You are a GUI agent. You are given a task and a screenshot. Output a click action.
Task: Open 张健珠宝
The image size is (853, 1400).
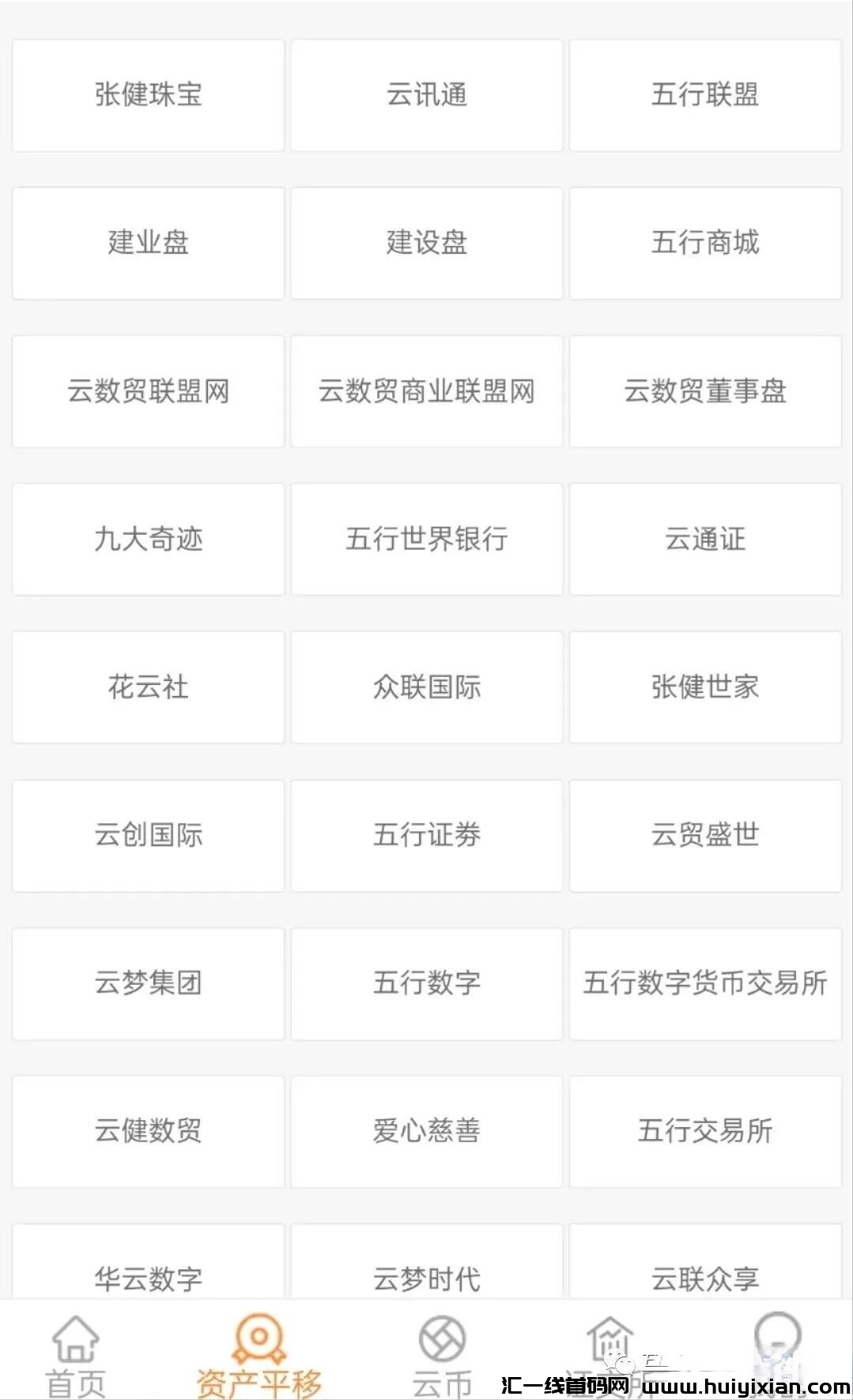[x=147, y=95]
